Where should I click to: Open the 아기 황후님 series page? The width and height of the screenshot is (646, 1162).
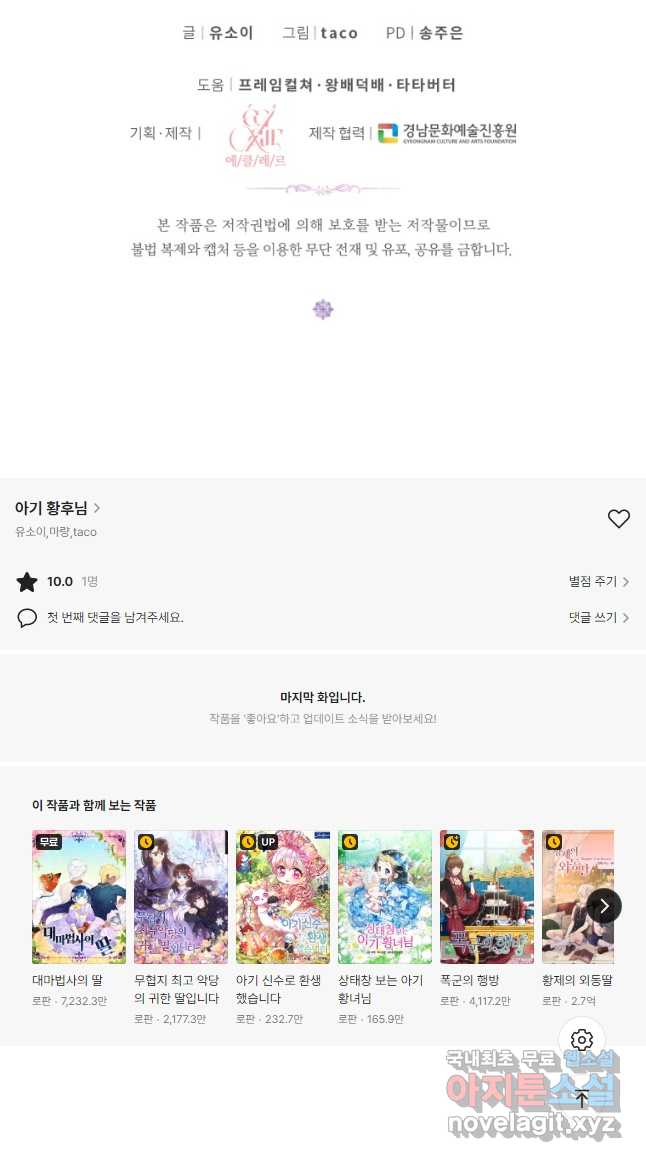58,508
